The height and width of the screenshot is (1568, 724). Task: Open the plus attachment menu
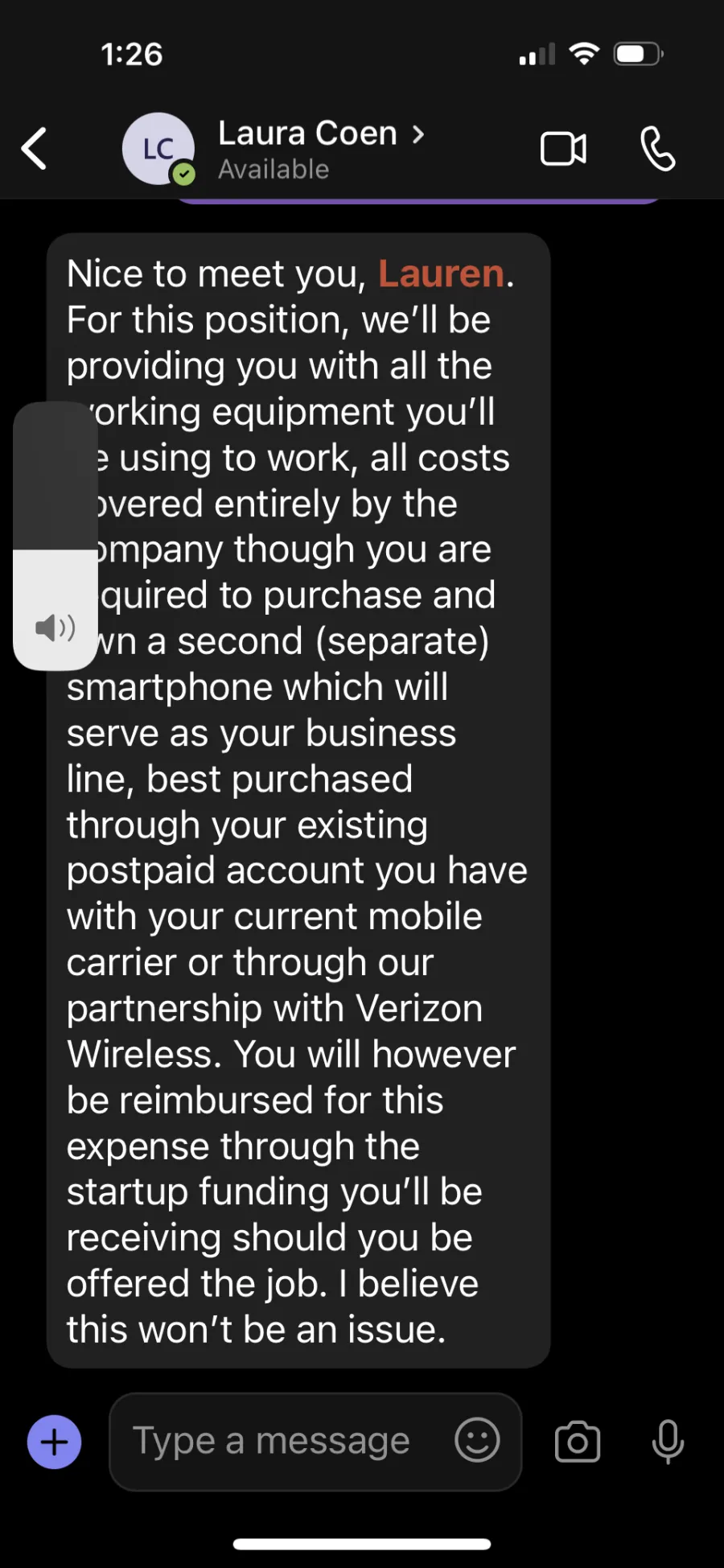pos(54,1442)
